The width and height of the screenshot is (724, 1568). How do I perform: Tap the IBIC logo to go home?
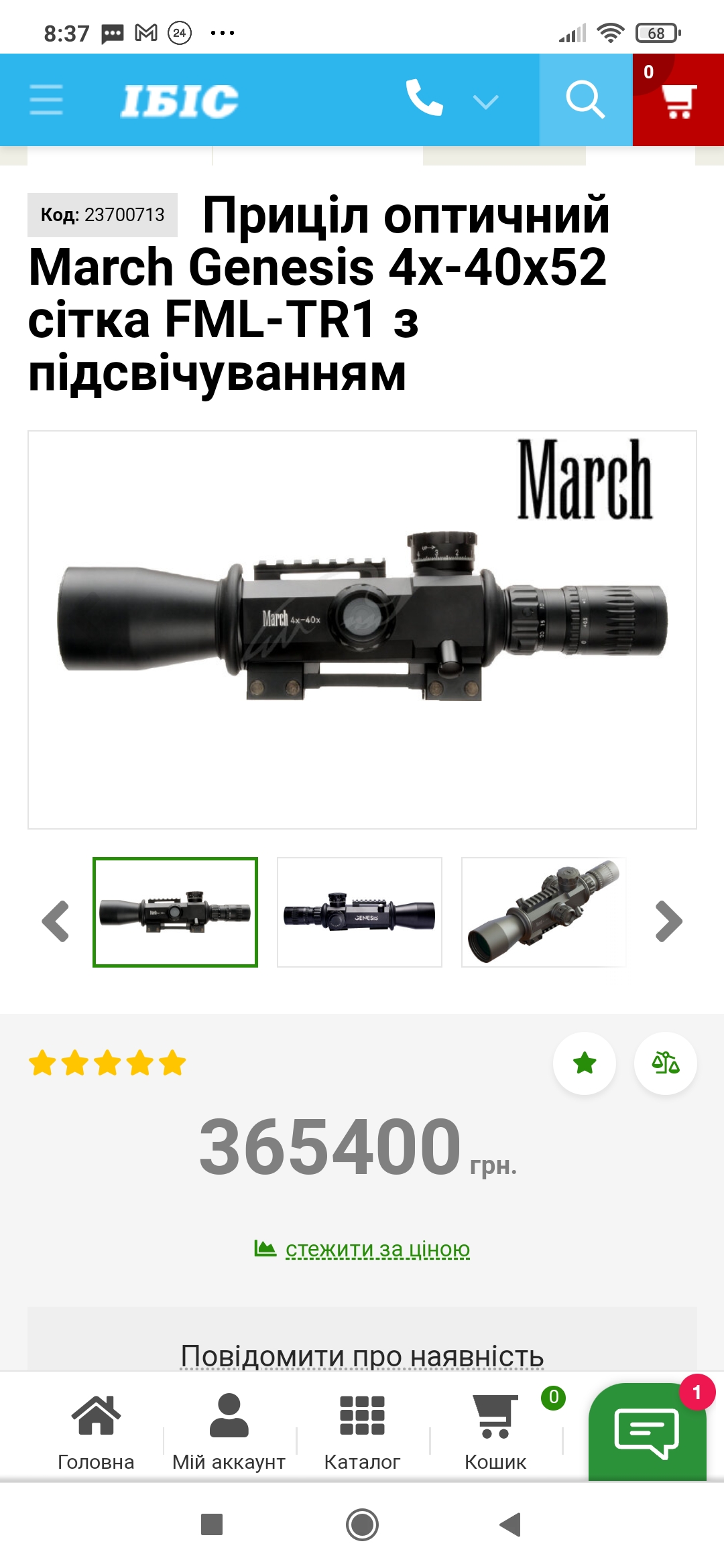(x=179, y=101)
